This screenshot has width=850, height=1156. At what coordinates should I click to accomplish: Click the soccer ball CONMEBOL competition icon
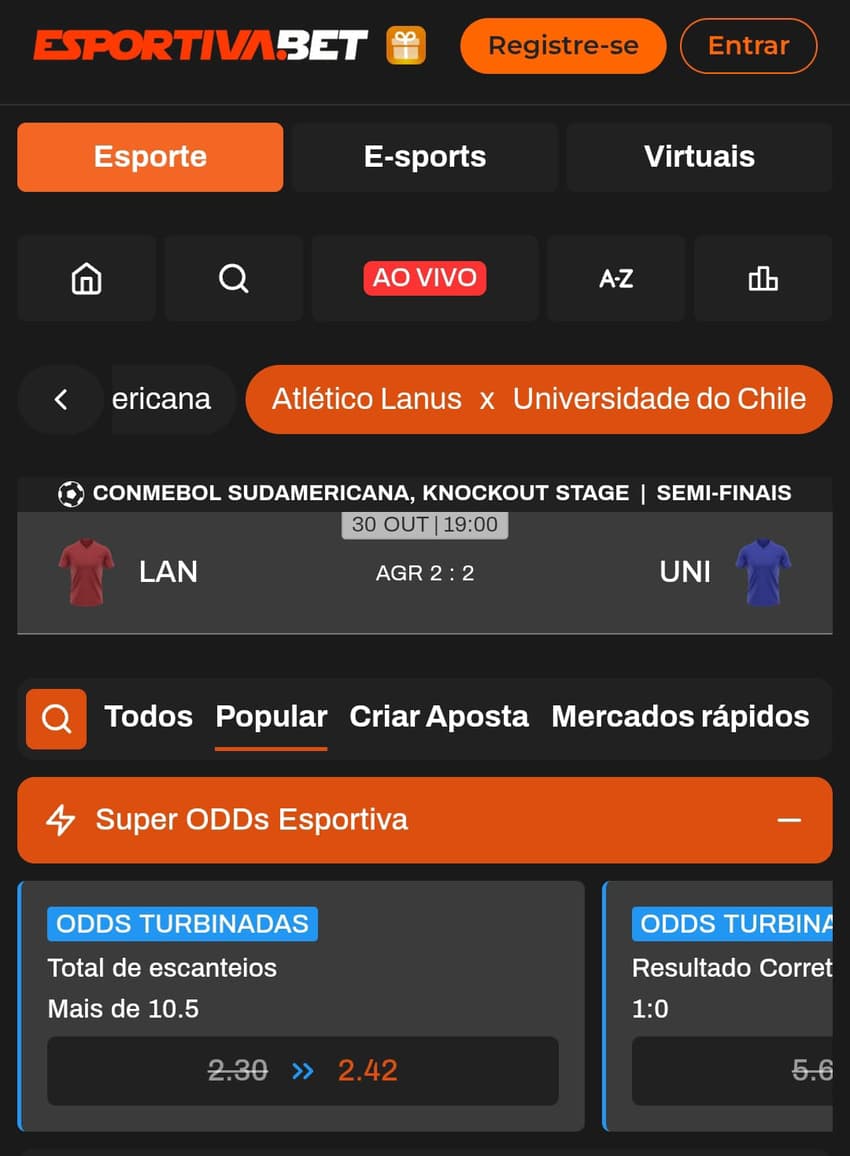(x=70, y=493)
